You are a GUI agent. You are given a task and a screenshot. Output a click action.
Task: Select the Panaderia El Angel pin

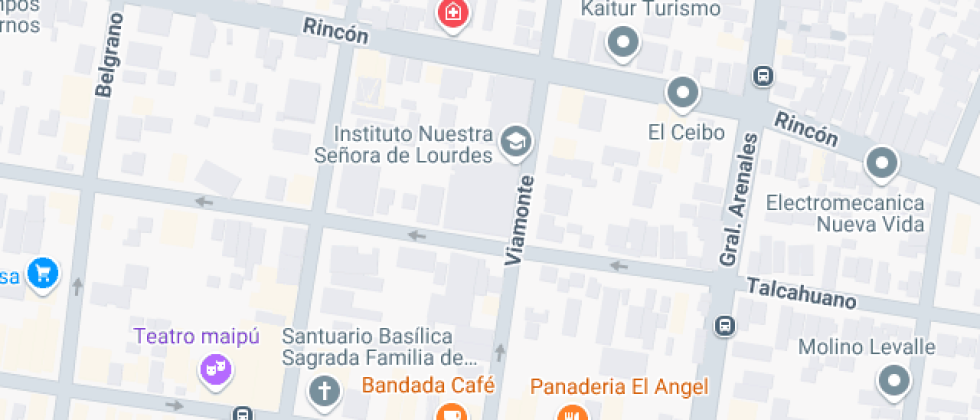[573, 412]
